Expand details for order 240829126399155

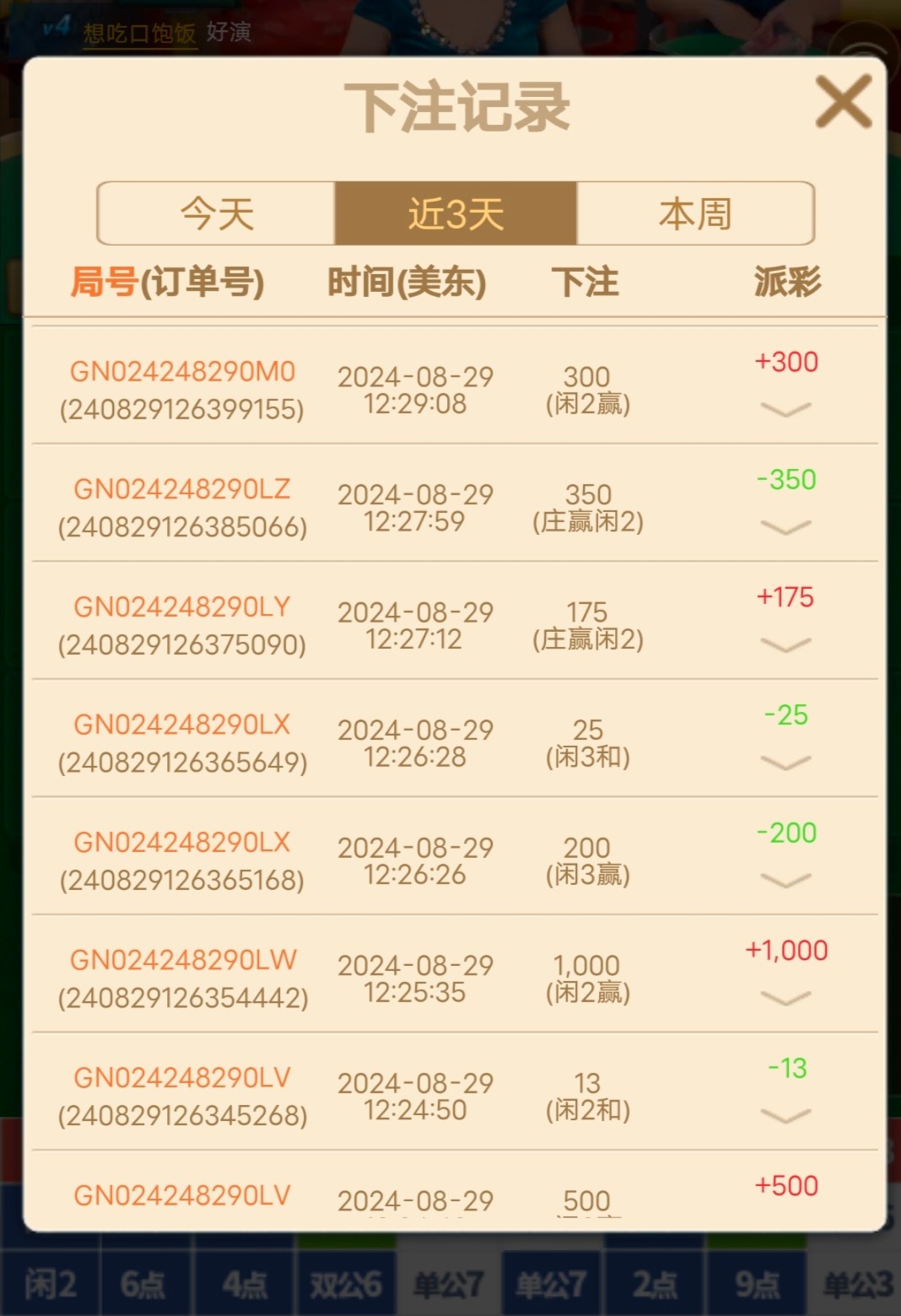pos(785,410)
